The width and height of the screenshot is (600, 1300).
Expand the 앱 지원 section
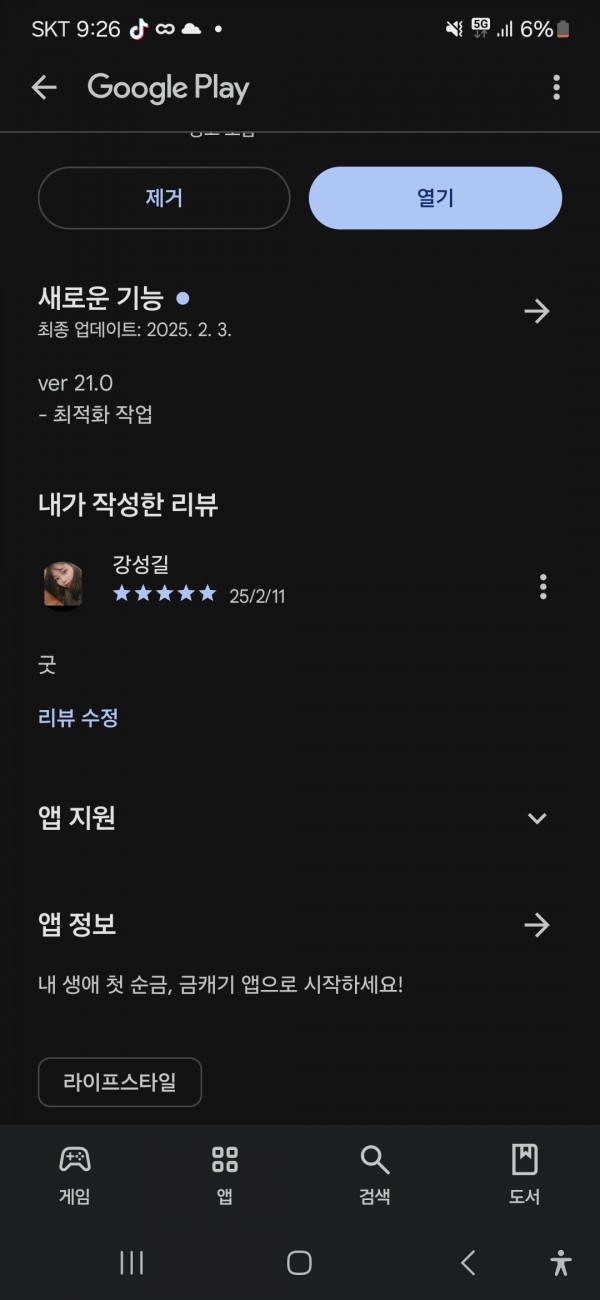537,818
